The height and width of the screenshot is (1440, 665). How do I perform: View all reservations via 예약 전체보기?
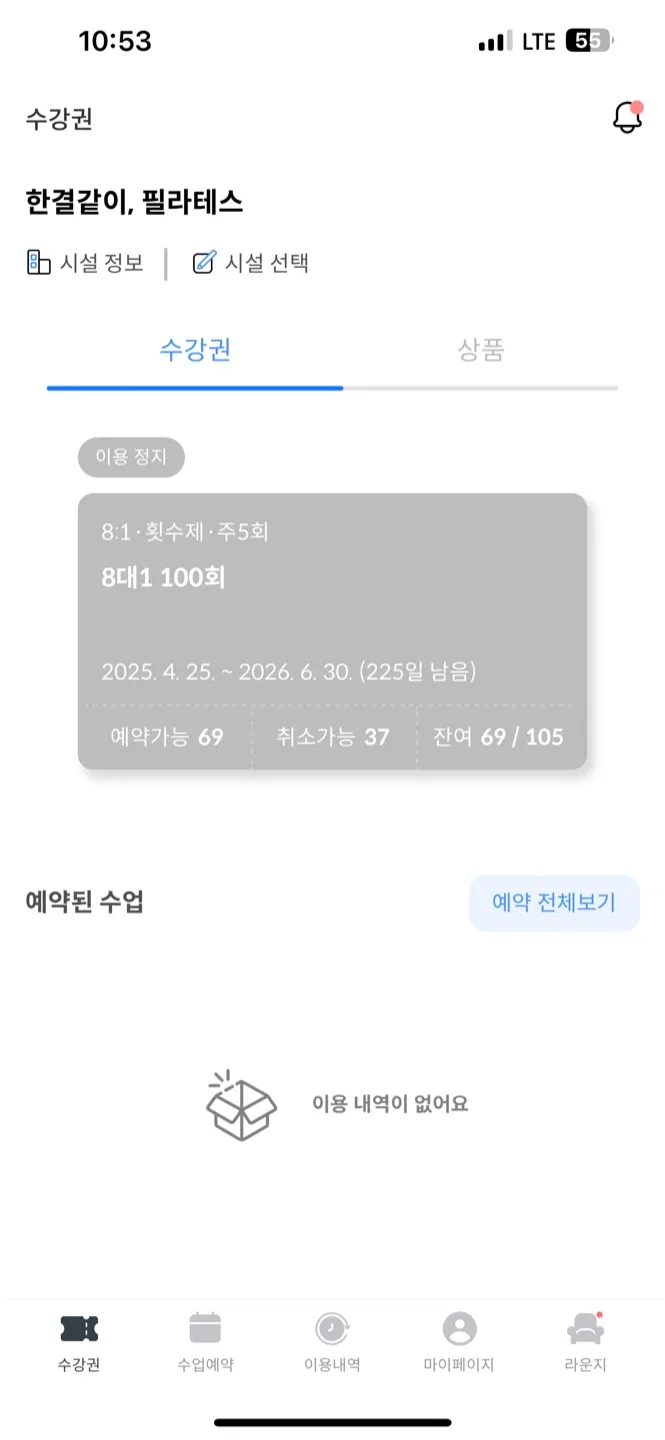click(x=554, y=903)
